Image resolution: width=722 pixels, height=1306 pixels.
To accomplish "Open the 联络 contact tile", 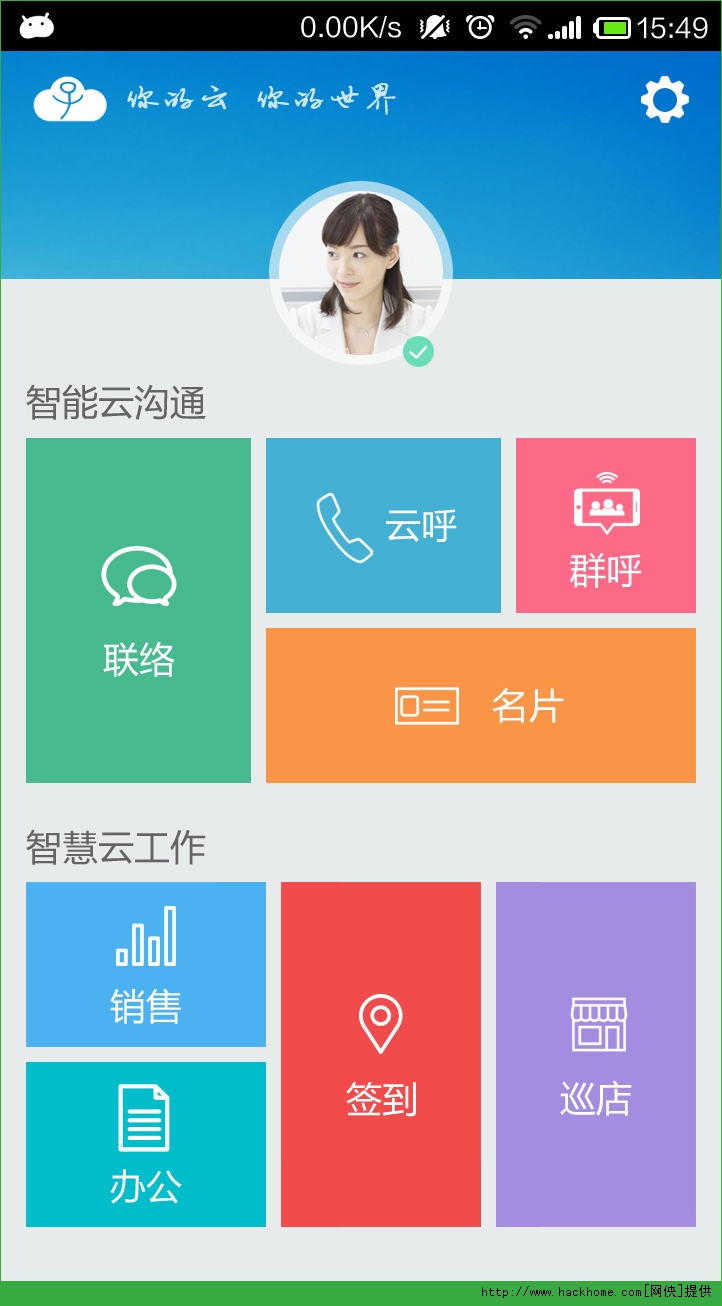I will tap(138, 610).
